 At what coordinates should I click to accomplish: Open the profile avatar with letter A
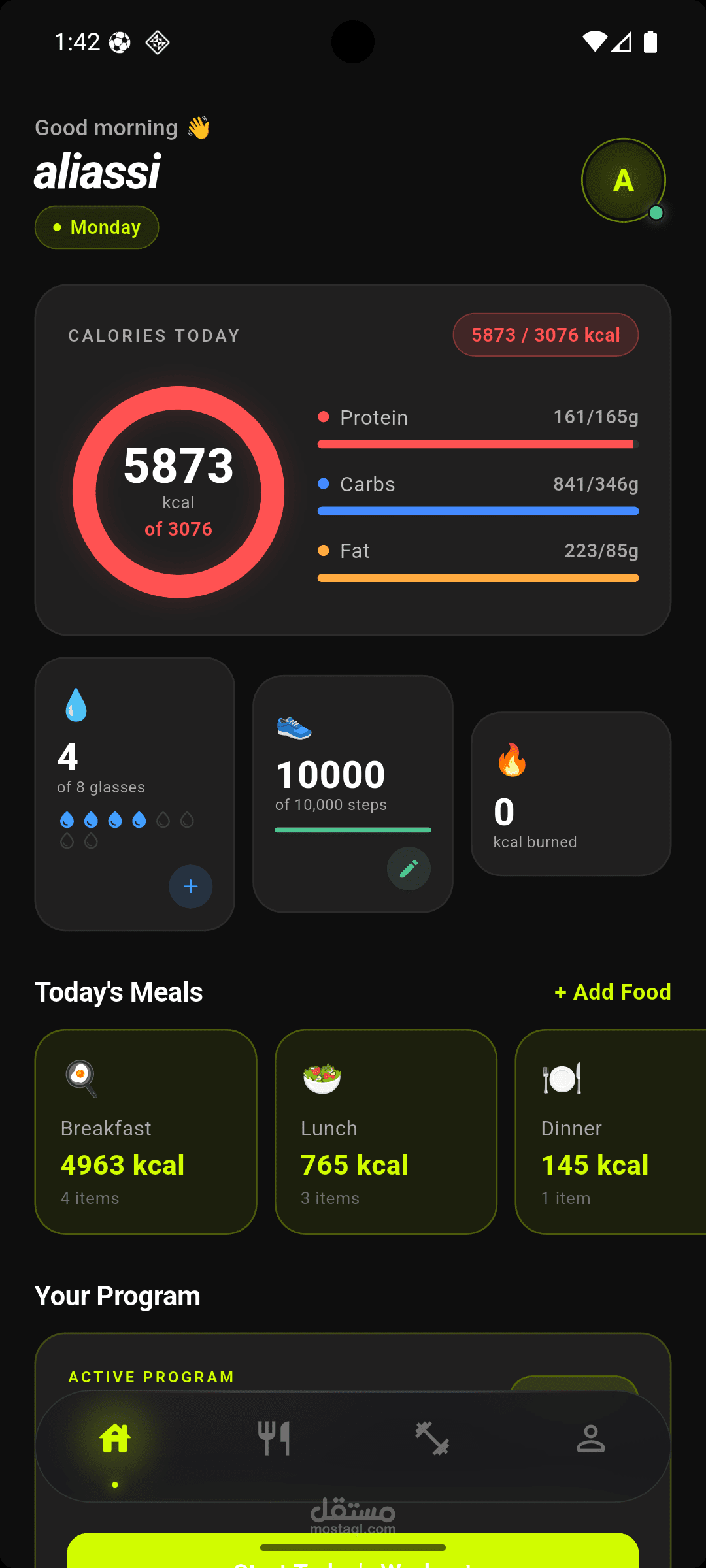pos(623,180)
